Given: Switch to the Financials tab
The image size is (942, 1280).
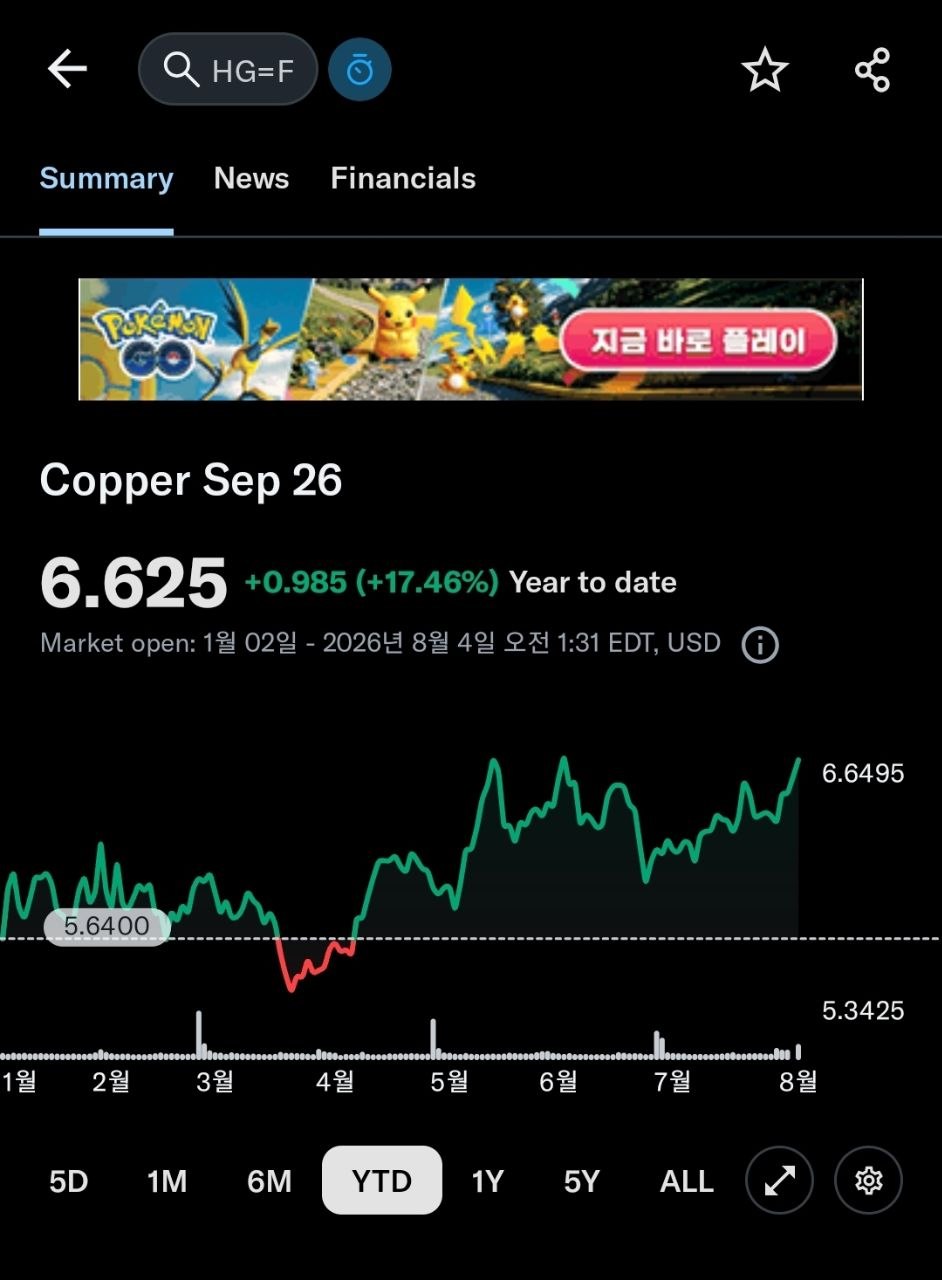Looking at the screenshot, I should pos(403,178).
